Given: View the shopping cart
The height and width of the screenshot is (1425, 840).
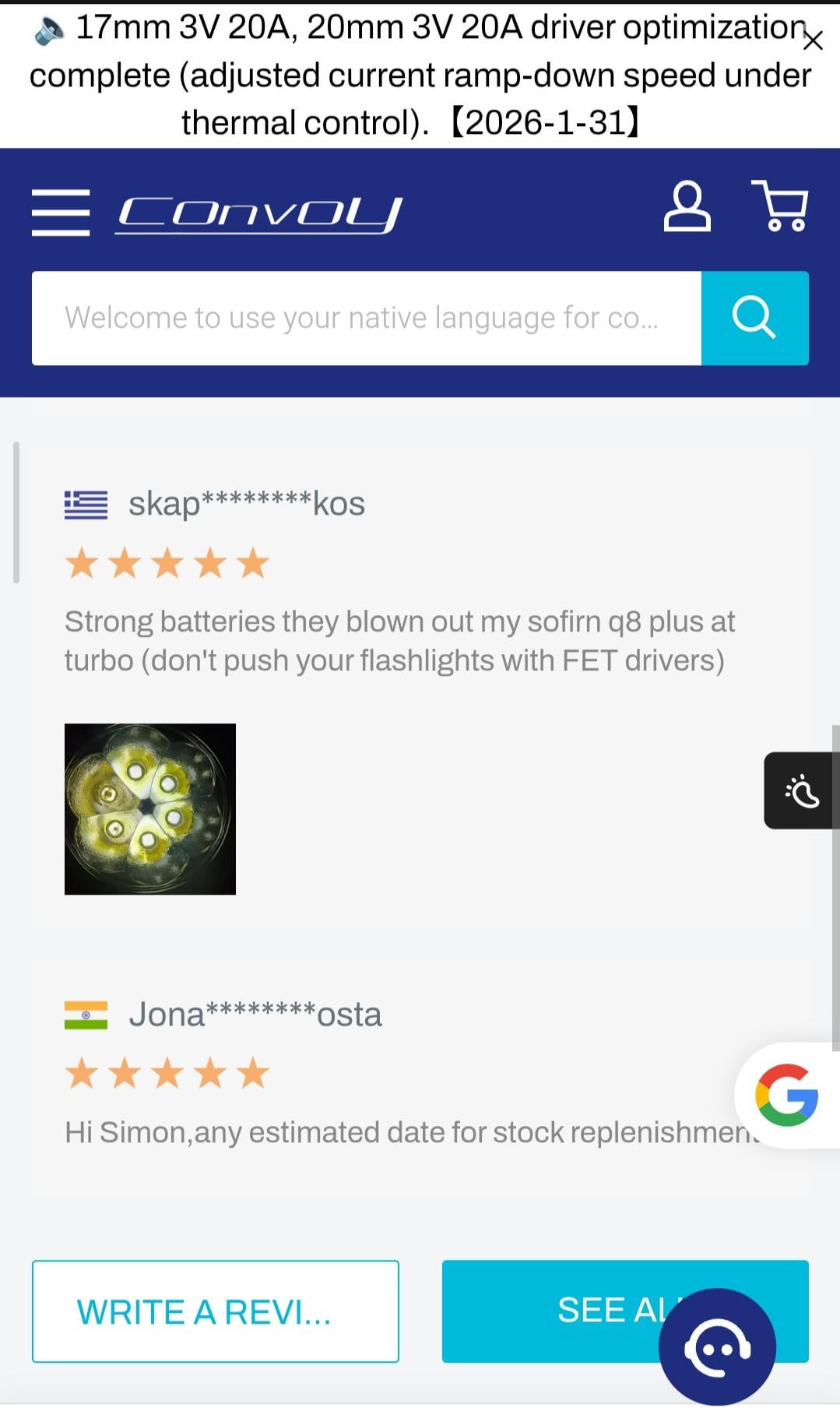Looking at the screenshot, I should 779,206.
